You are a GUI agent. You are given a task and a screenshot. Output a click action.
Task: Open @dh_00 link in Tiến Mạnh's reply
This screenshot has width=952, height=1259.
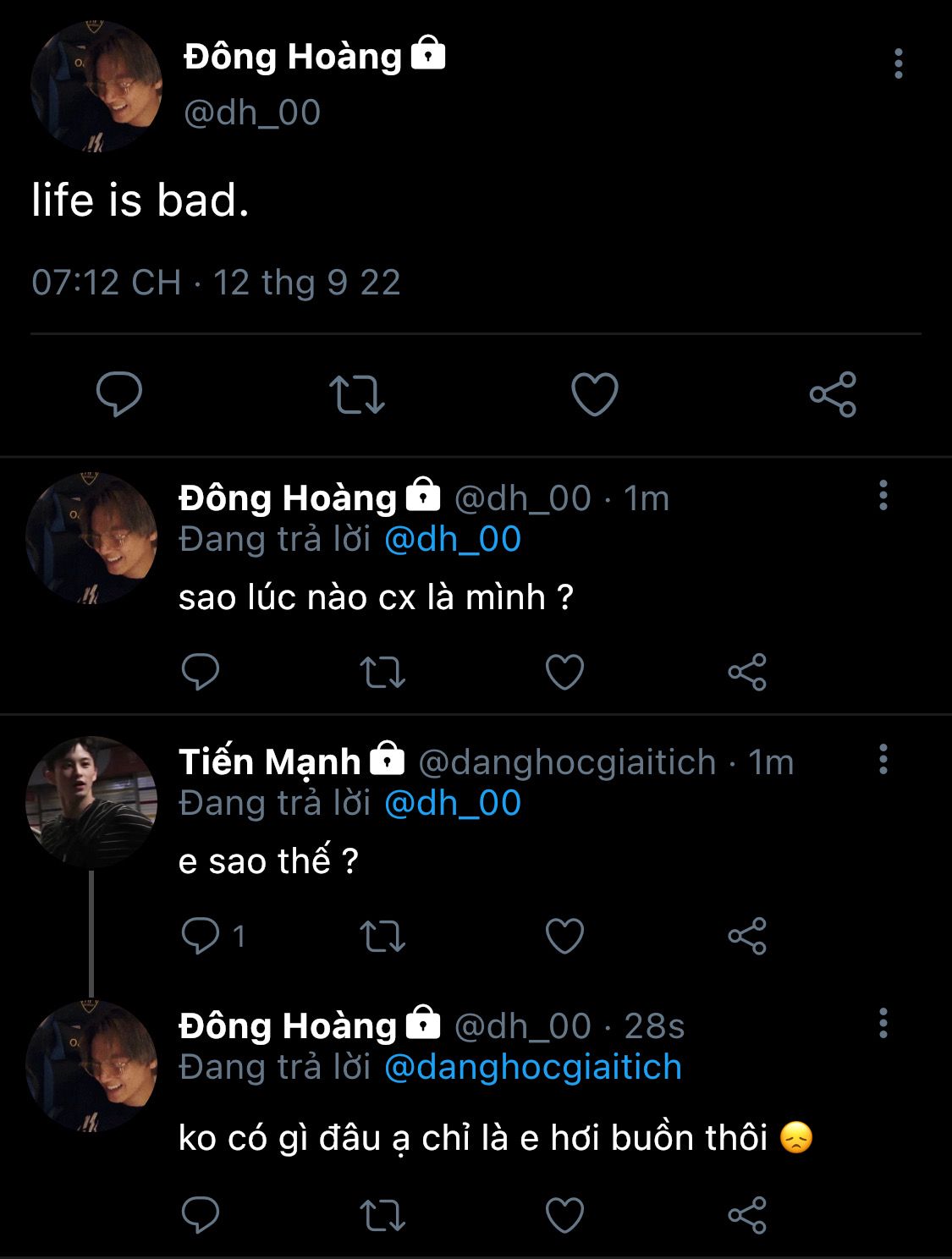pos(452,803)
